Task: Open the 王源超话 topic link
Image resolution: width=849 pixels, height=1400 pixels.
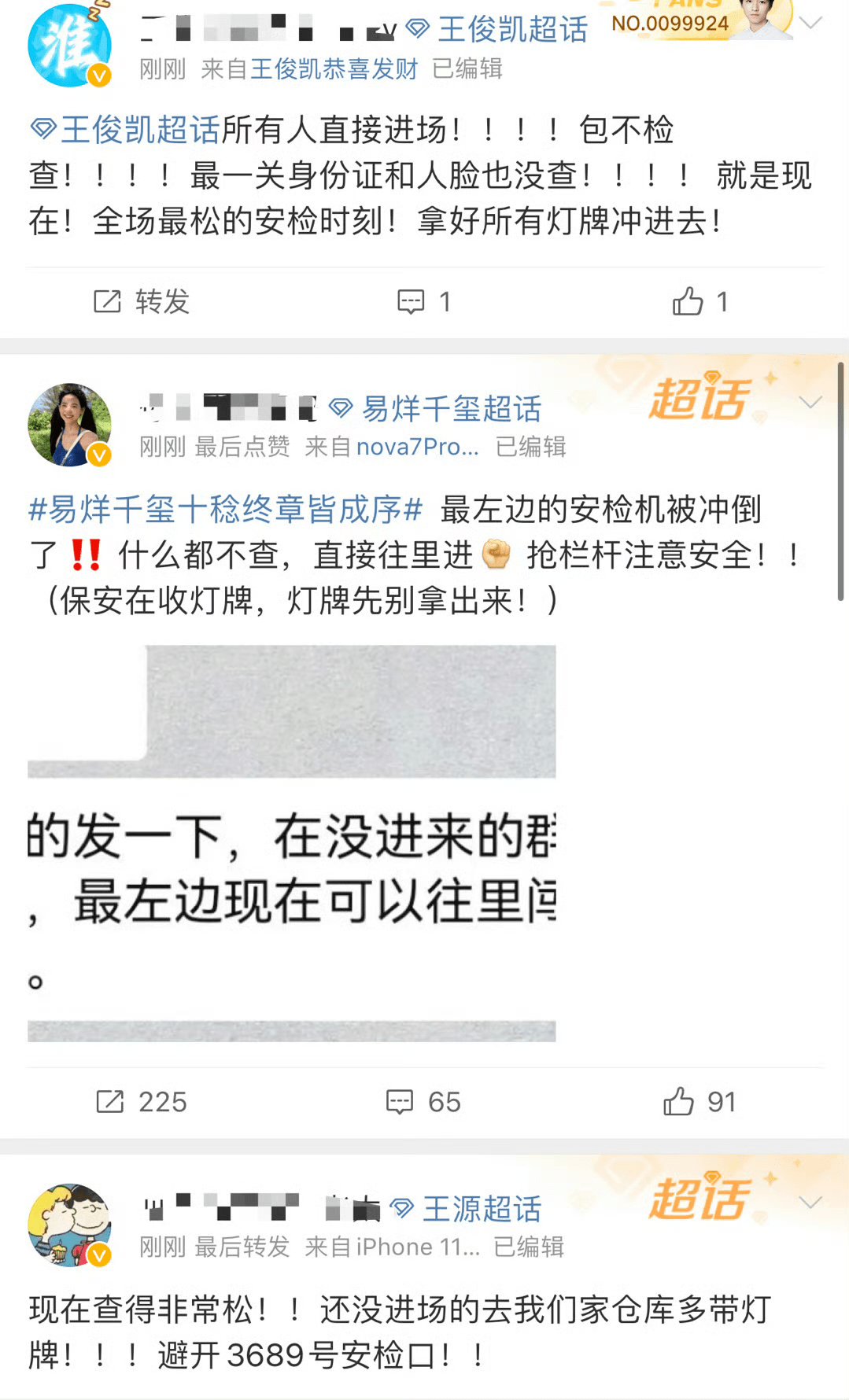Action: [x=466, y=1209]
